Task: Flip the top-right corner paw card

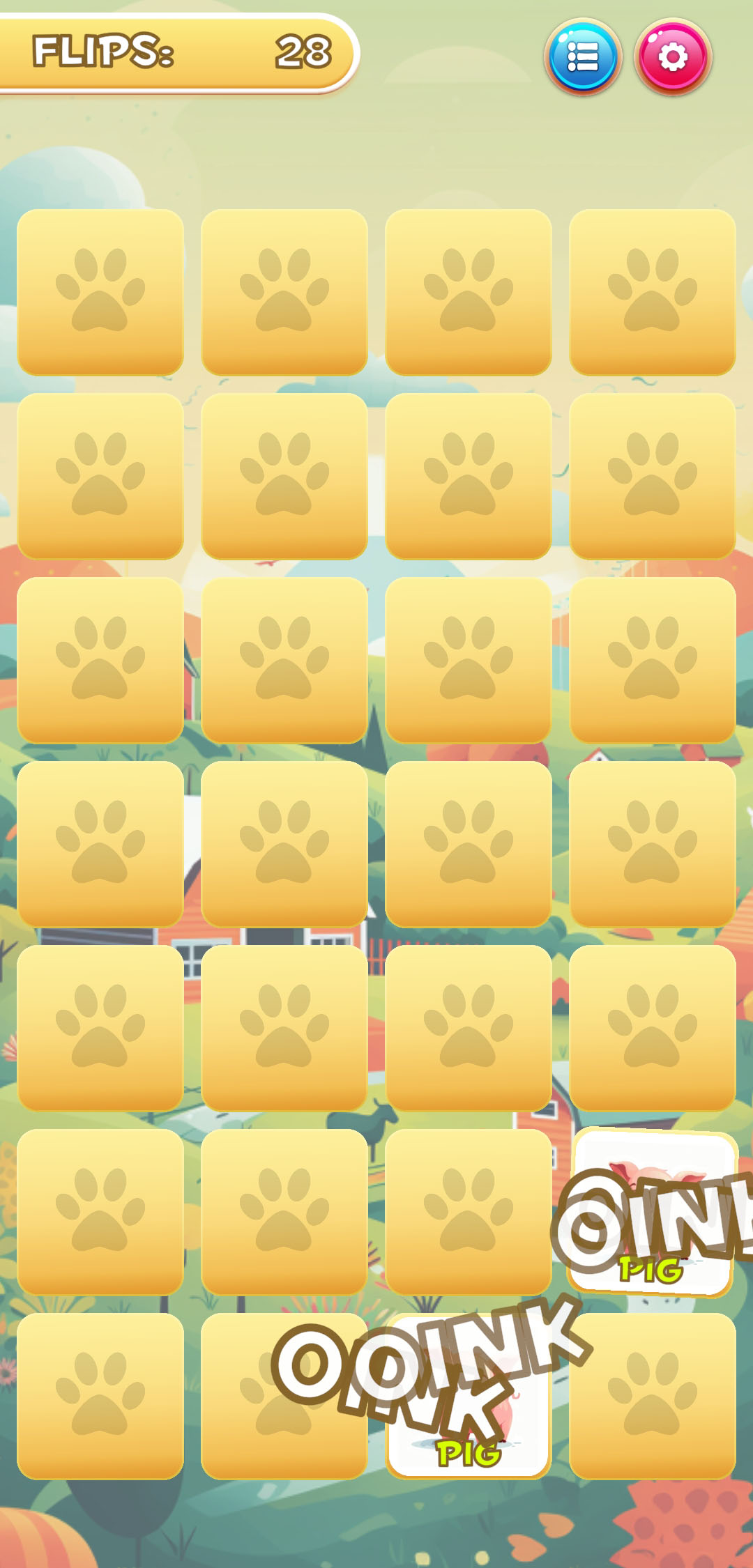Action: pyautogui.click(x=652, y=292)
